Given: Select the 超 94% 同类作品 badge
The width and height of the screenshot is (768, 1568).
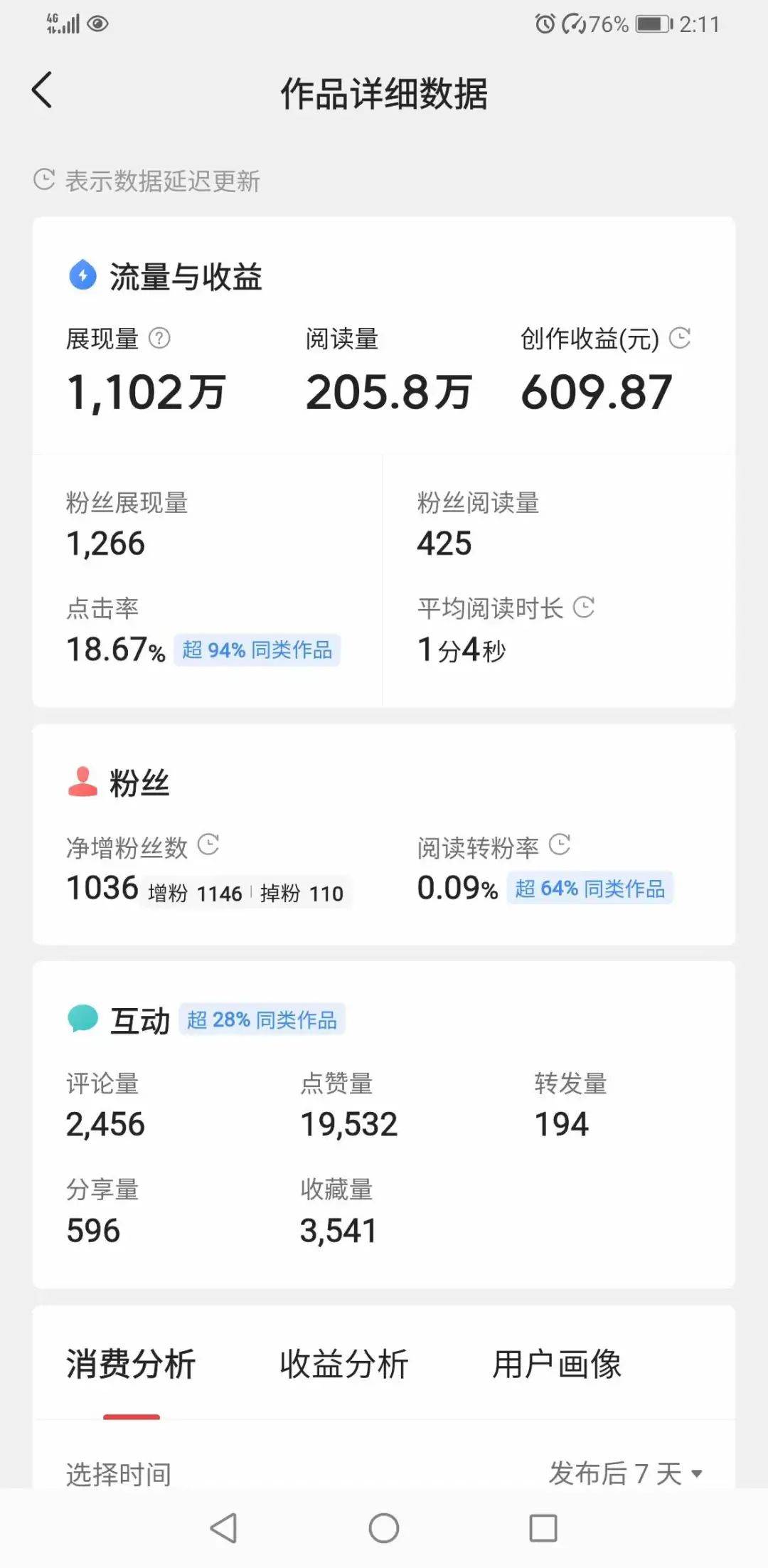Looking at the screenshot, I should [258, 649].
